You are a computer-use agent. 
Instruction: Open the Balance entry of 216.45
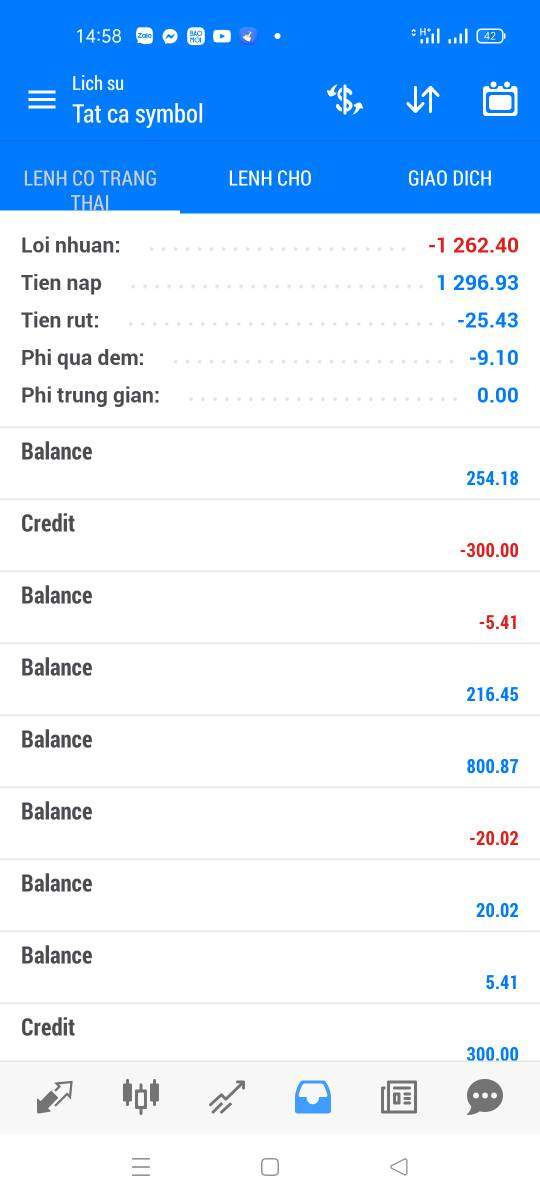click(270, 680)
